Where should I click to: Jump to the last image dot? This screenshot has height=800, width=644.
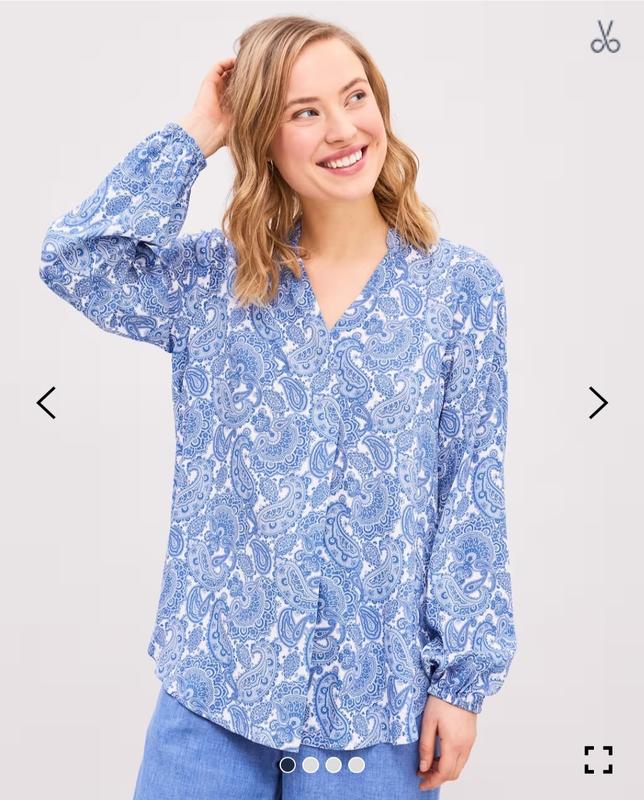(357, 765)
